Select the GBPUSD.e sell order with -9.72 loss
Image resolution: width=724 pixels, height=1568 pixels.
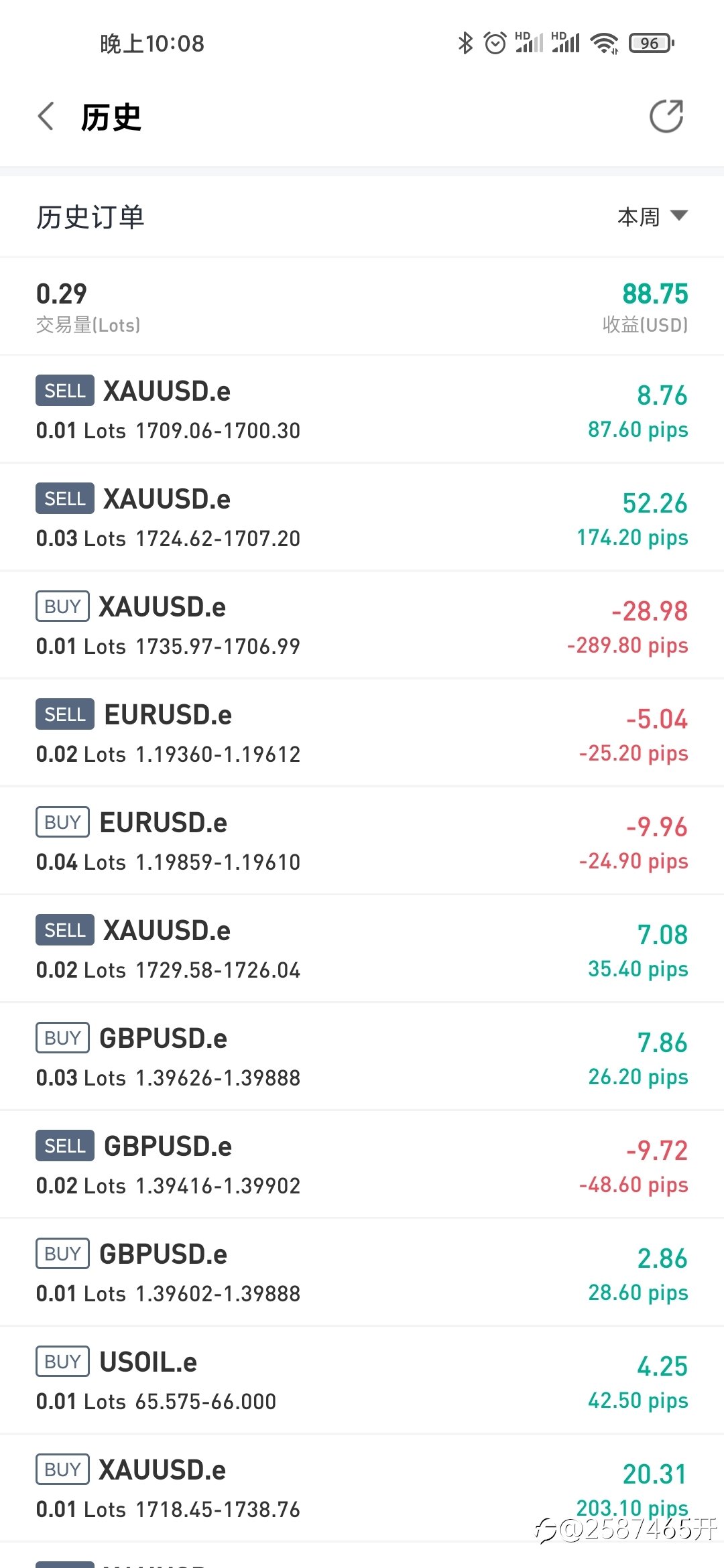click(362, 1164)
